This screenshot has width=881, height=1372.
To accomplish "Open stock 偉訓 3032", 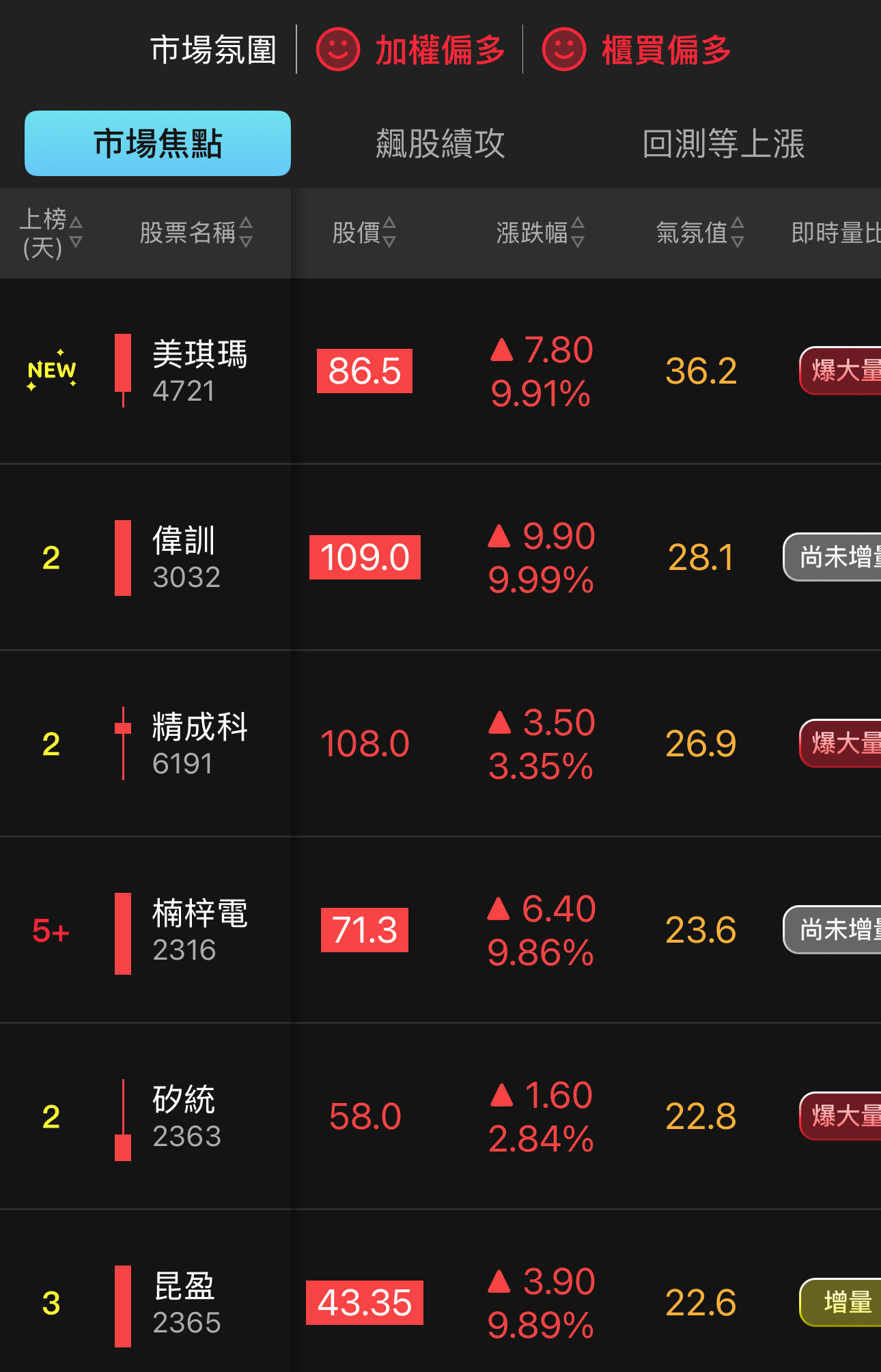I will [186, 557].
